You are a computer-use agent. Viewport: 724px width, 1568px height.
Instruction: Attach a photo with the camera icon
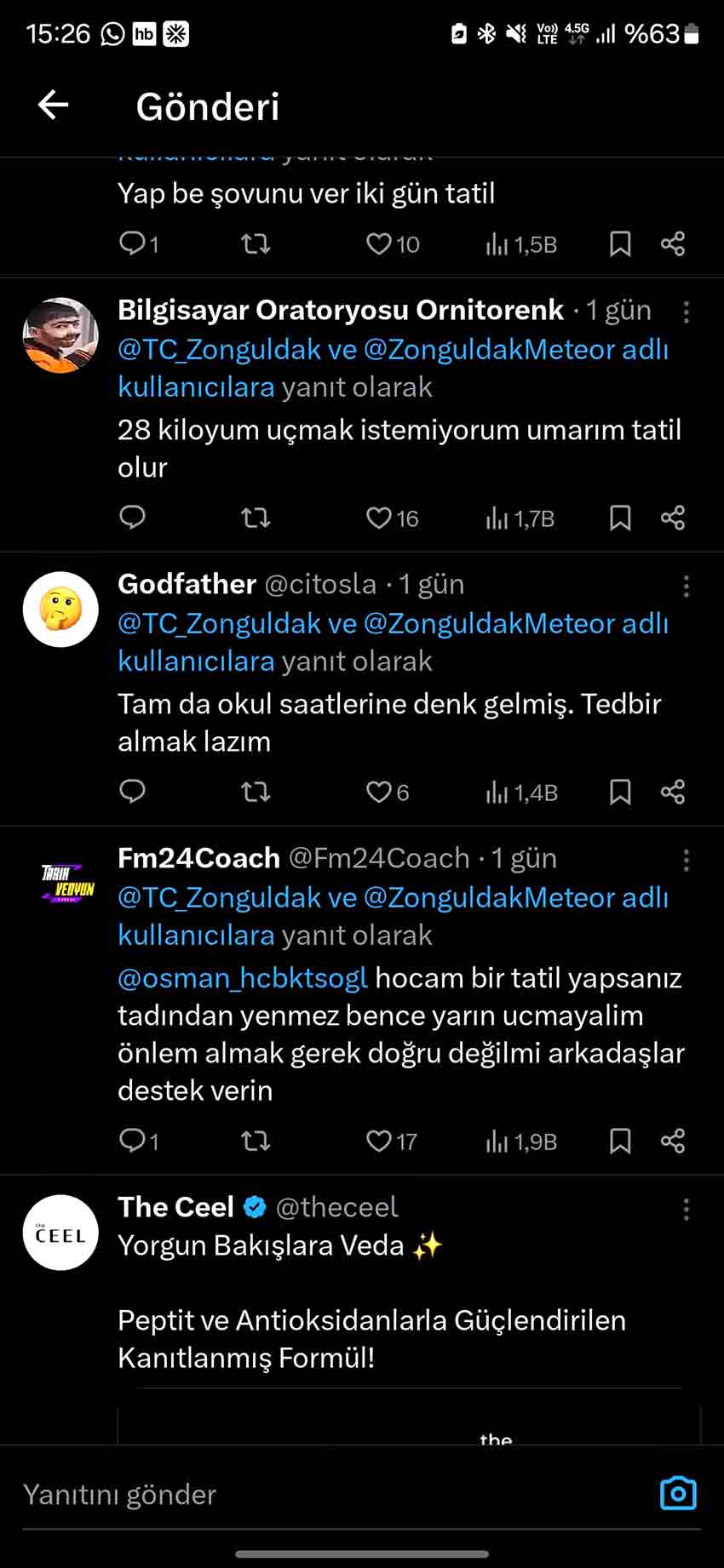coord(678,1494)
